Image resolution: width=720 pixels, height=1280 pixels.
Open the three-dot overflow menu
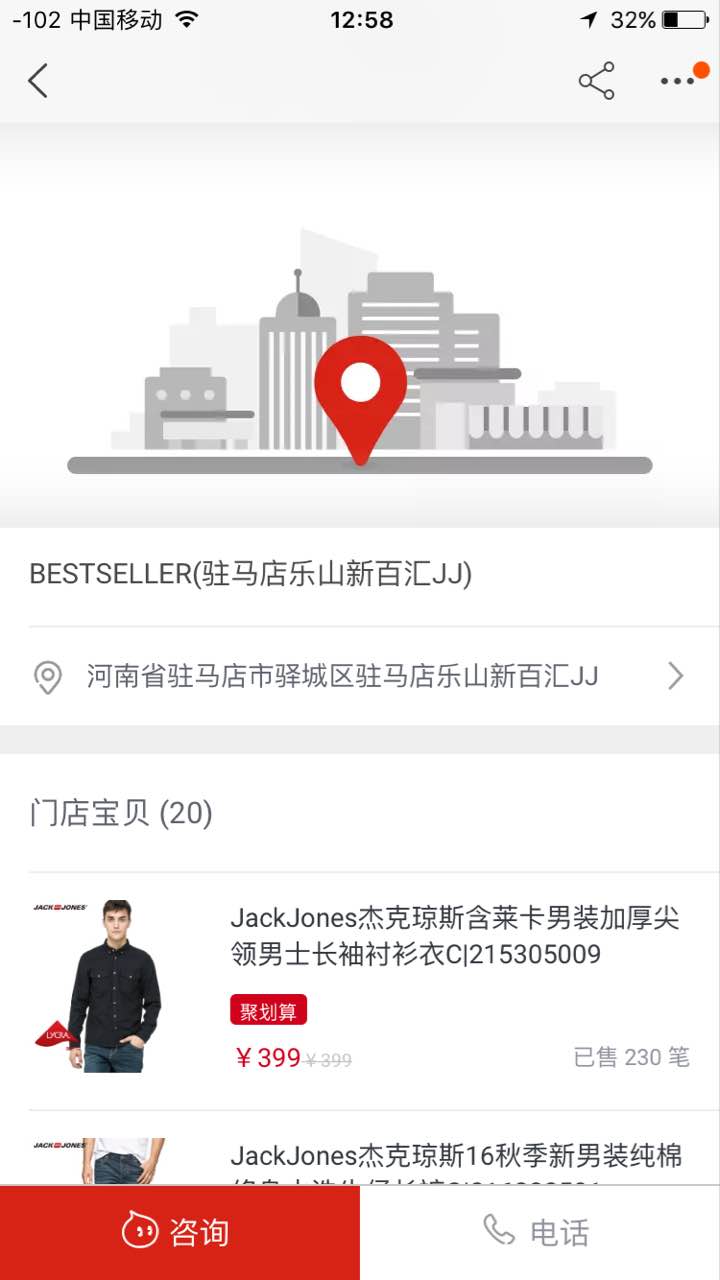click(x=677, y=81)
